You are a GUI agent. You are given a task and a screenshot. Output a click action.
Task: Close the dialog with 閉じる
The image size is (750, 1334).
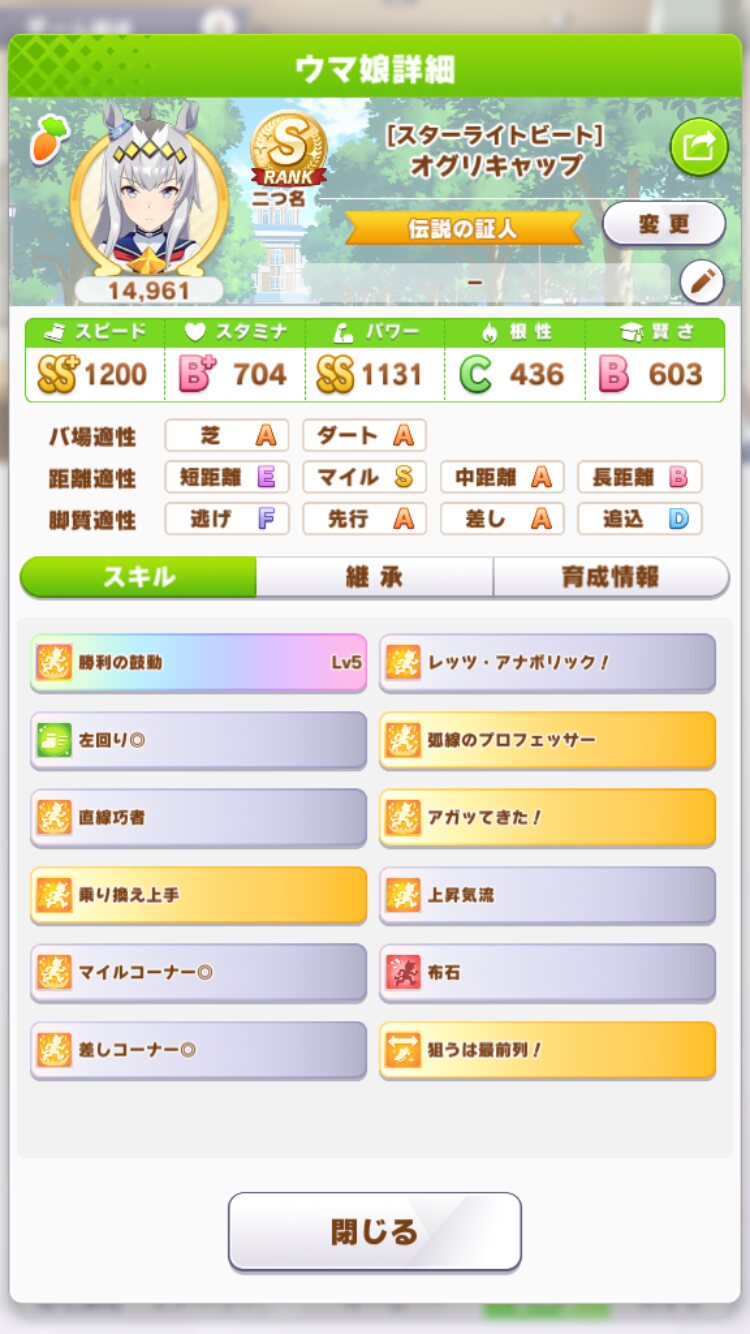pyautogui.click(x=375, y=1231)
